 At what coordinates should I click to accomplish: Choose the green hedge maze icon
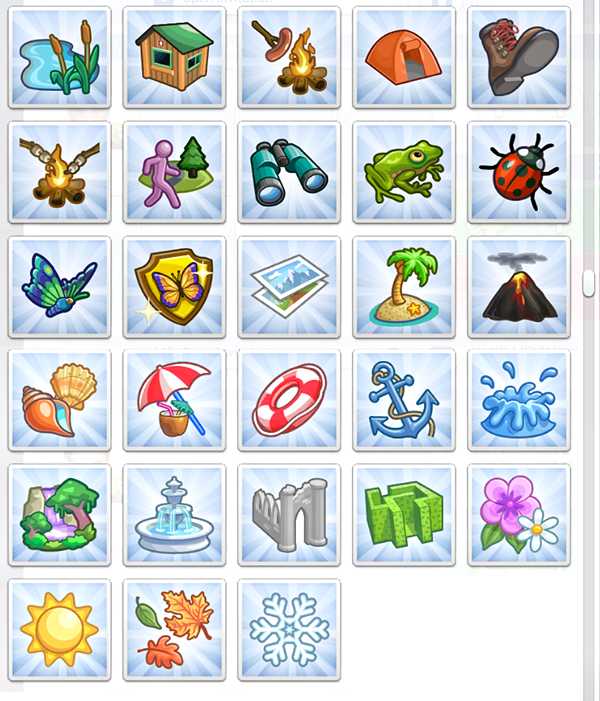pyautogui.click(x=404, y=515)
